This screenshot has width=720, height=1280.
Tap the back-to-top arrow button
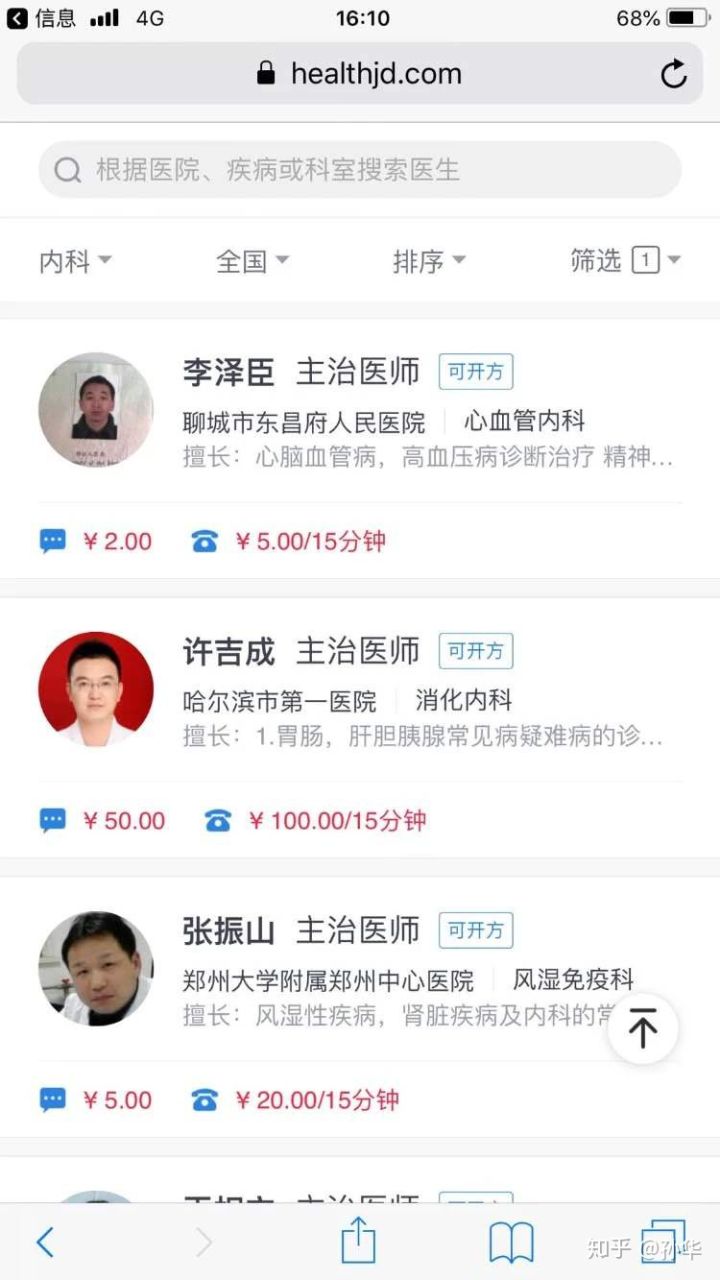643,1028
